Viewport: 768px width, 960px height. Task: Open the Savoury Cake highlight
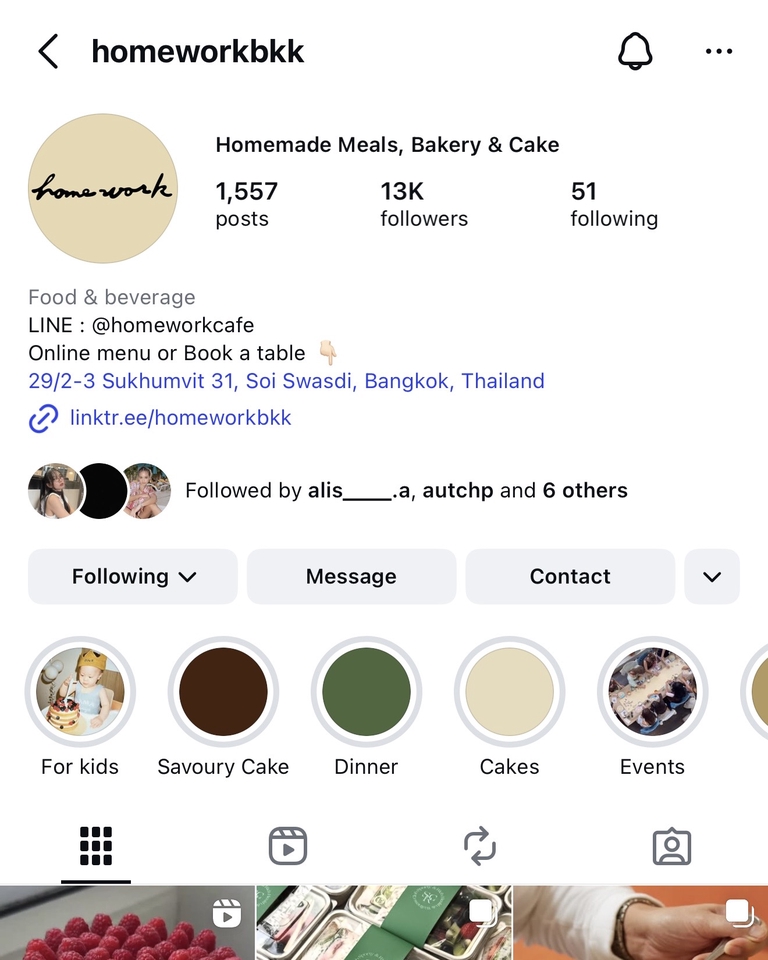tap(223, 692)
